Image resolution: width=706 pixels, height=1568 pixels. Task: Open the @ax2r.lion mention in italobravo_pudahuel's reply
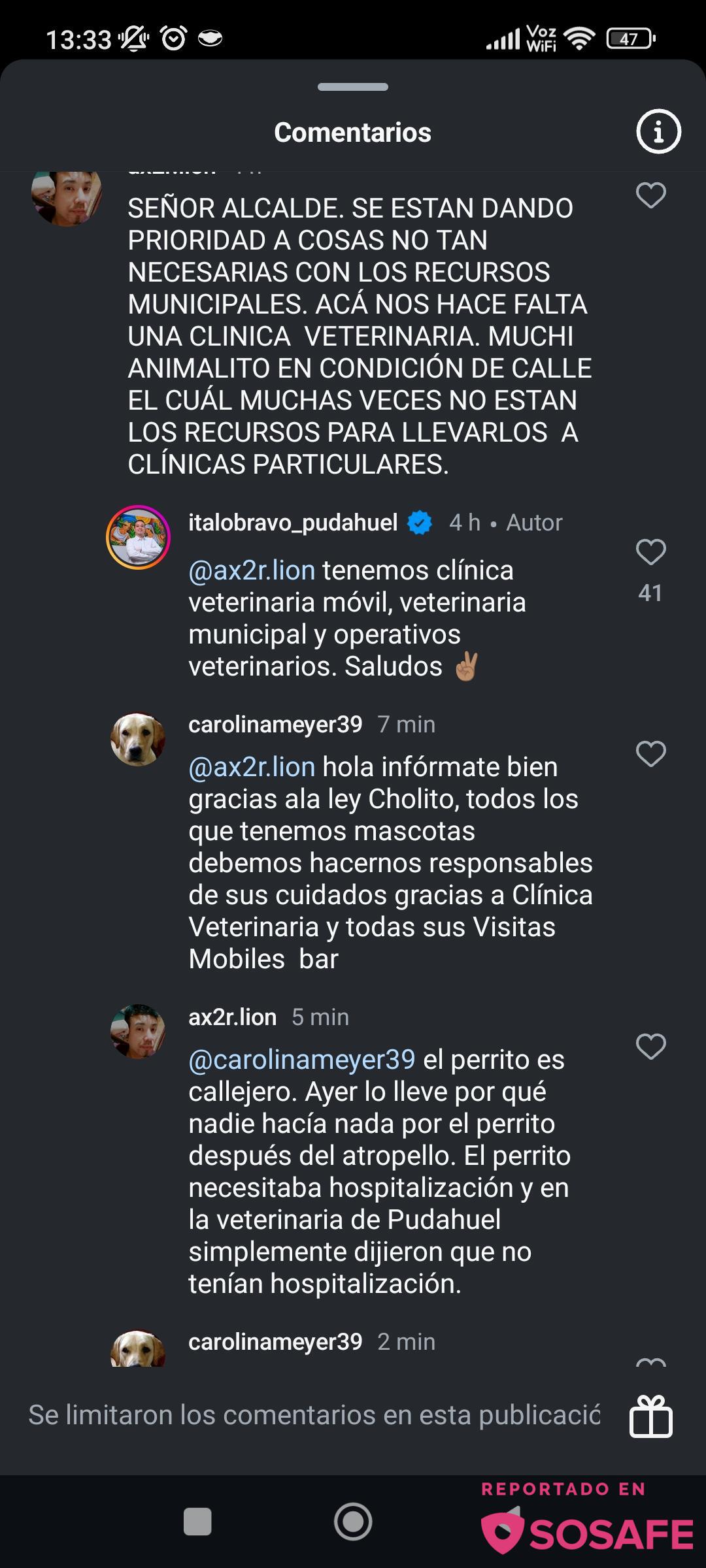point(252,570)
